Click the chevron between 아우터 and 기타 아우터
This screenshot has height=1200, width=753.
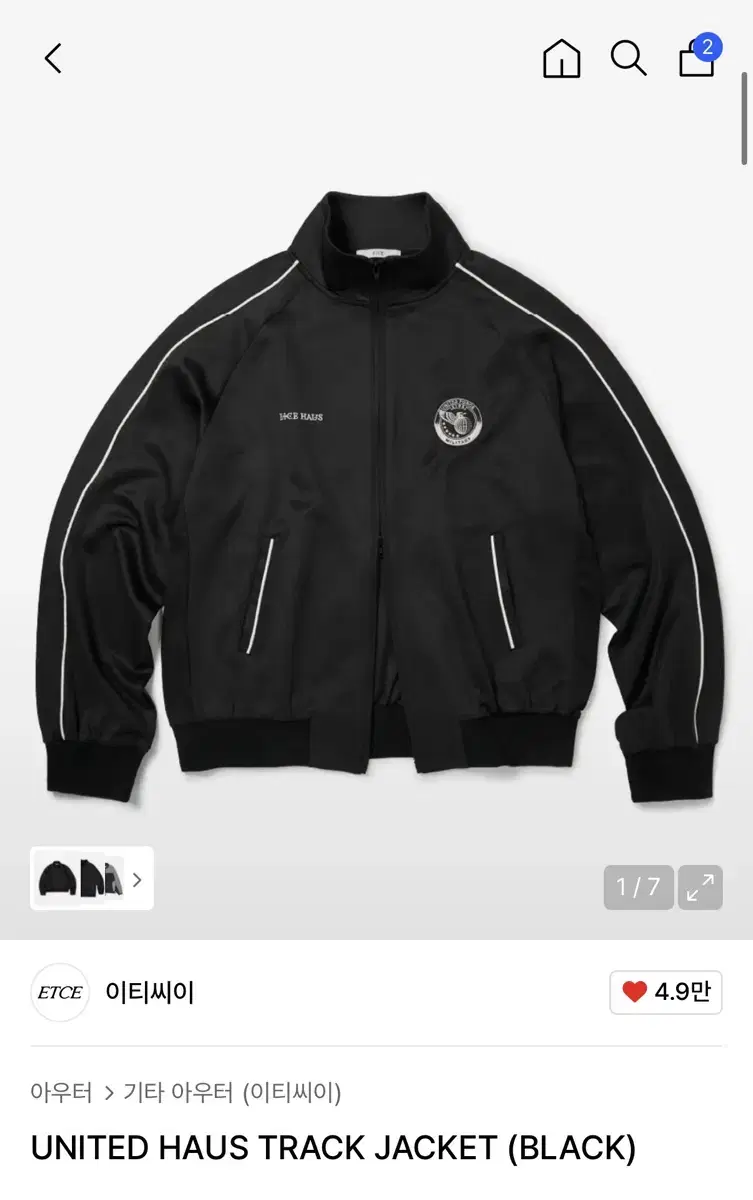pyautogui.click(x=107, y=1094)
